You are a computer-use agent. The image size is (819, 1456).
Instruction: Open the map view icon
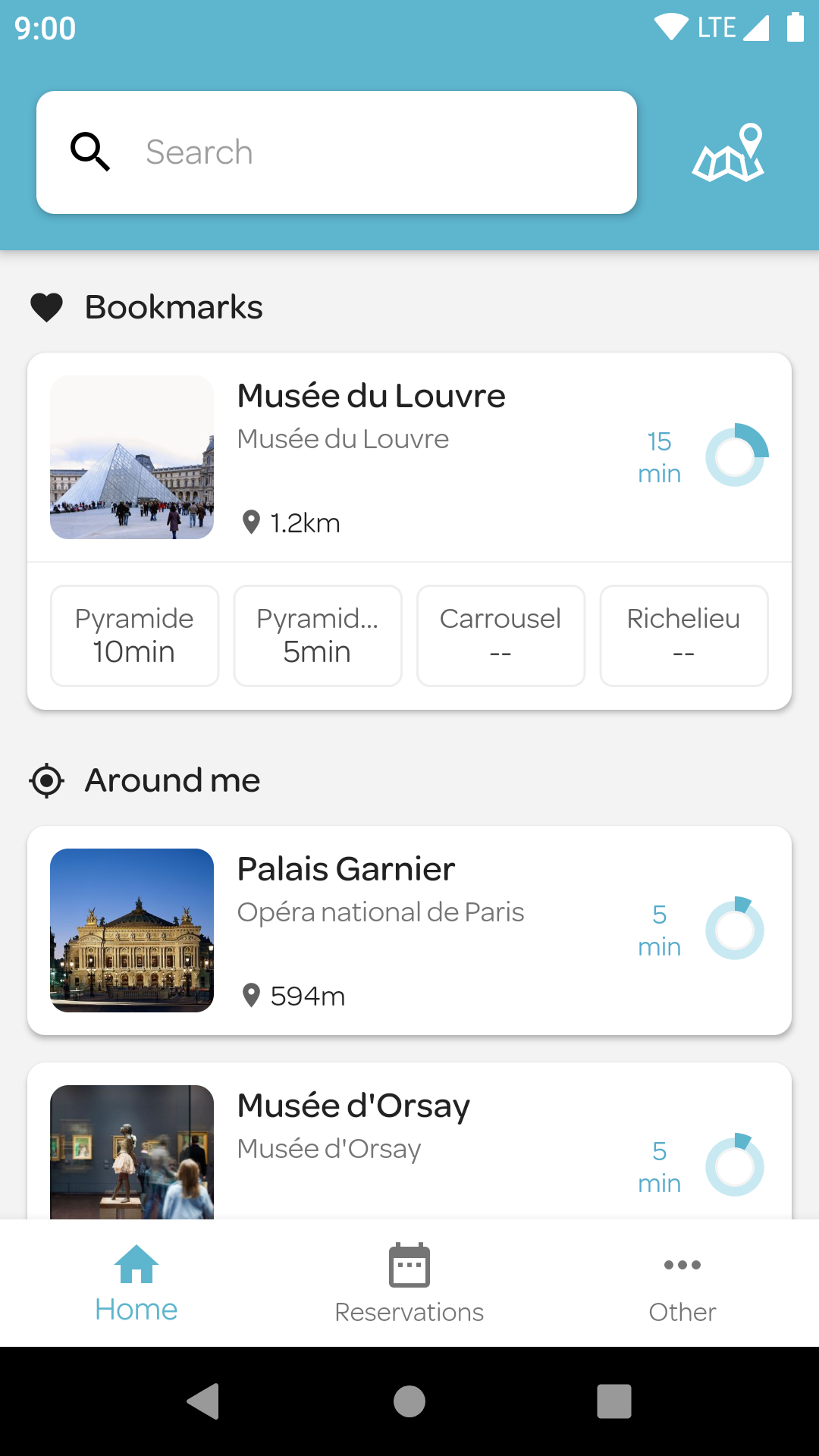tap(728, 152)
